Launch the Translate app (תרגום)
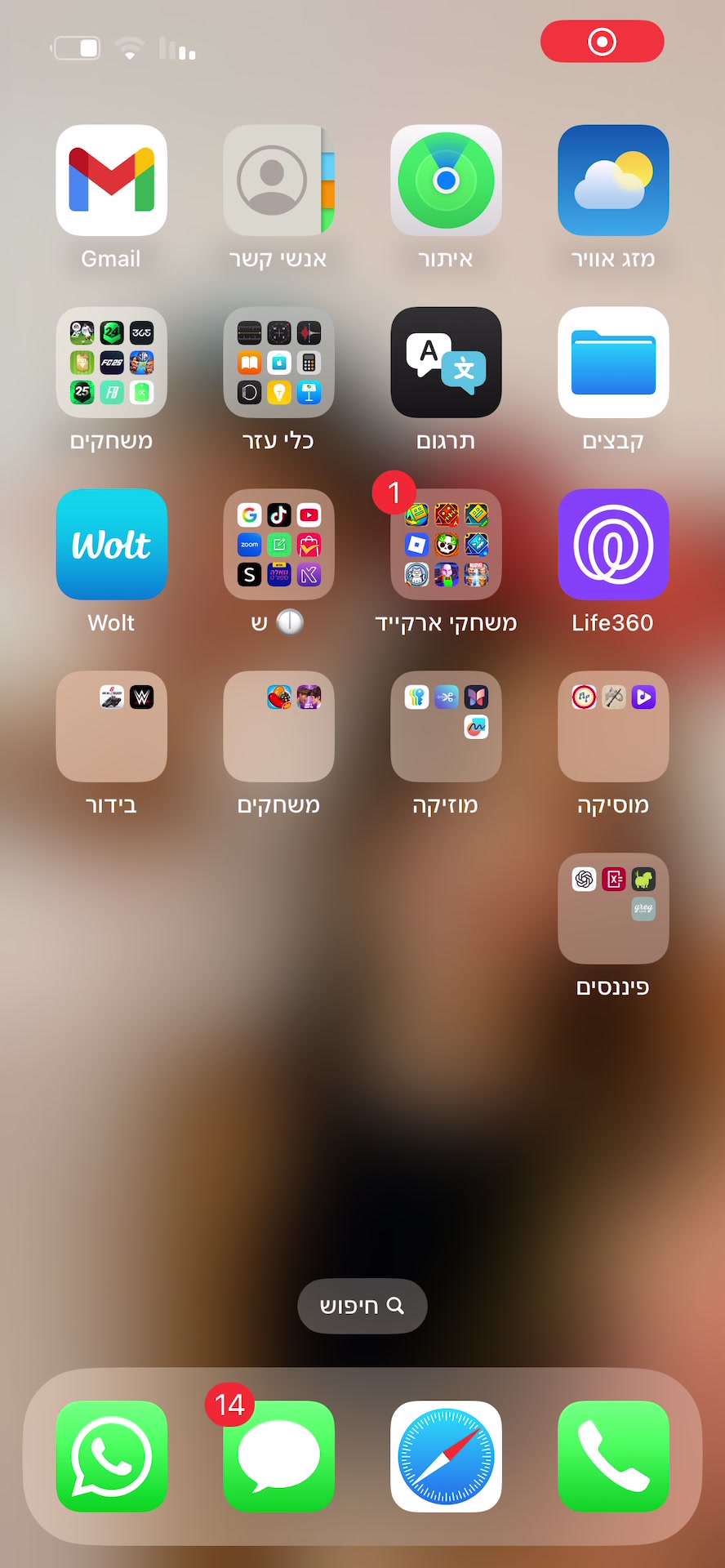Viewport: 725px width, 1568px height. pos(446,363)
